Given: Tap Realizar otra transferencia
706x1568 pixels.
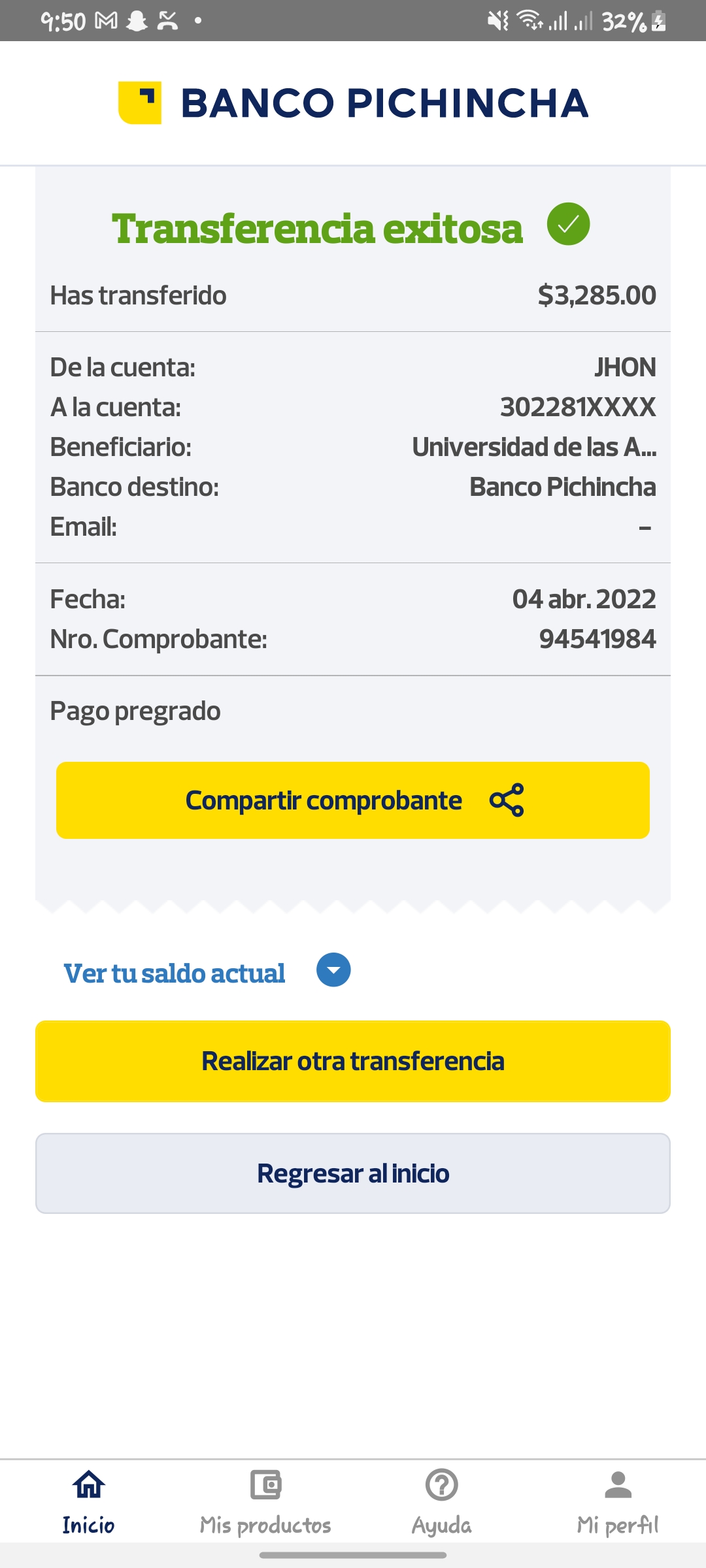Looking at the screenshot, I should pyautogui.click(x=353, y=1061).
